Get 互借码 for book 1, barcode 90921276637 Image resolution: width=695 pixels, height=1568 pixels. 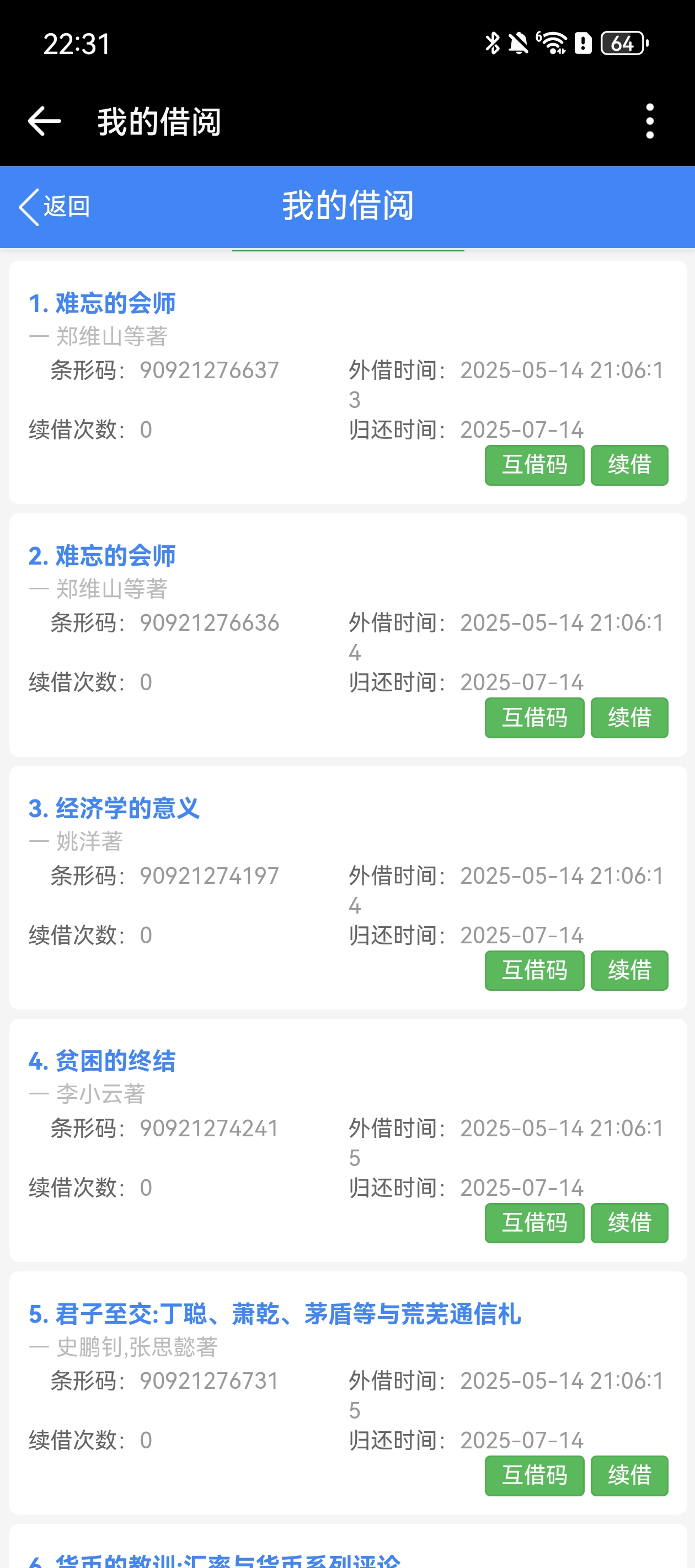point(533,465)
